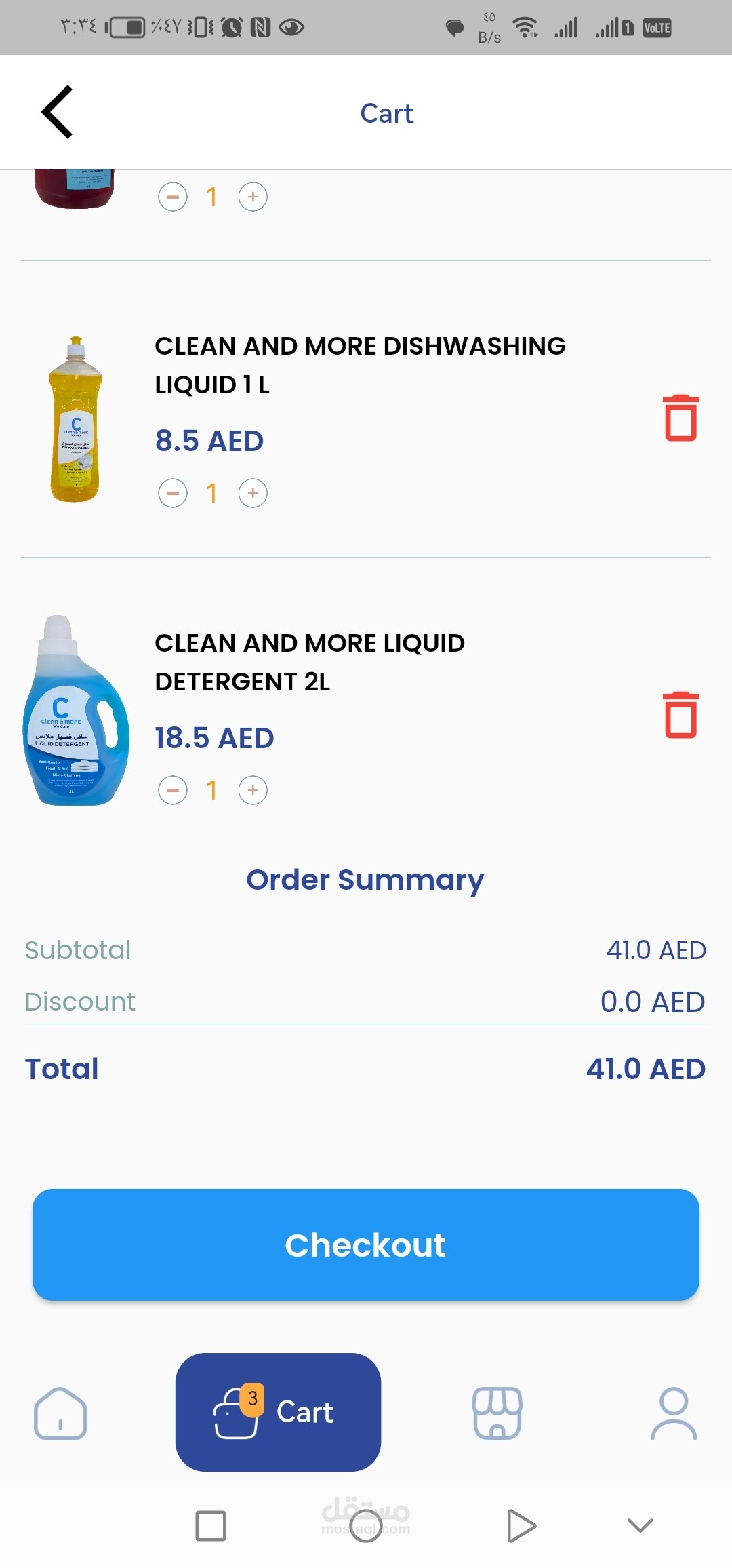Remove the liquid detergent 2L item

tap(680, 716)
